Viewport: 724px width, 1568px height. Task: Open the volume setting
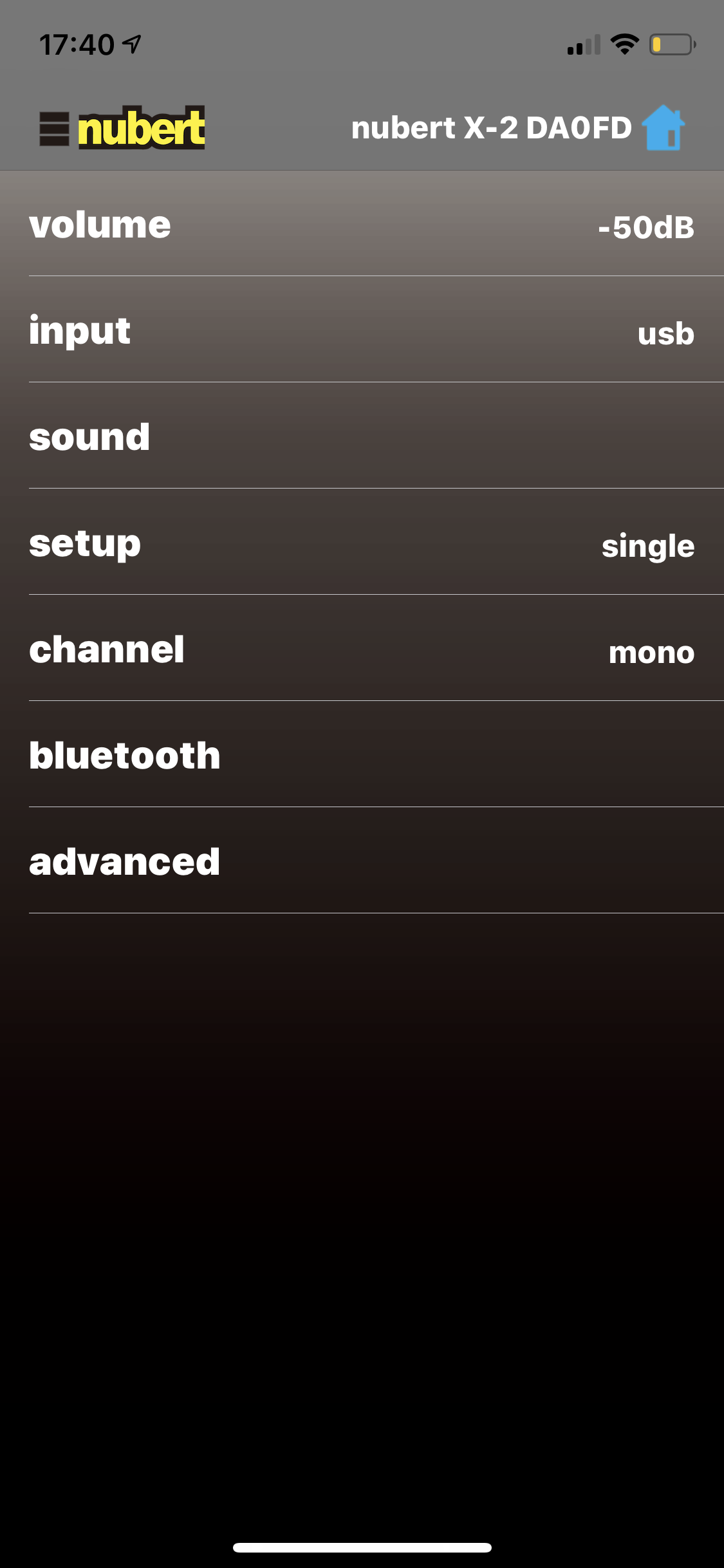(362, 225)
